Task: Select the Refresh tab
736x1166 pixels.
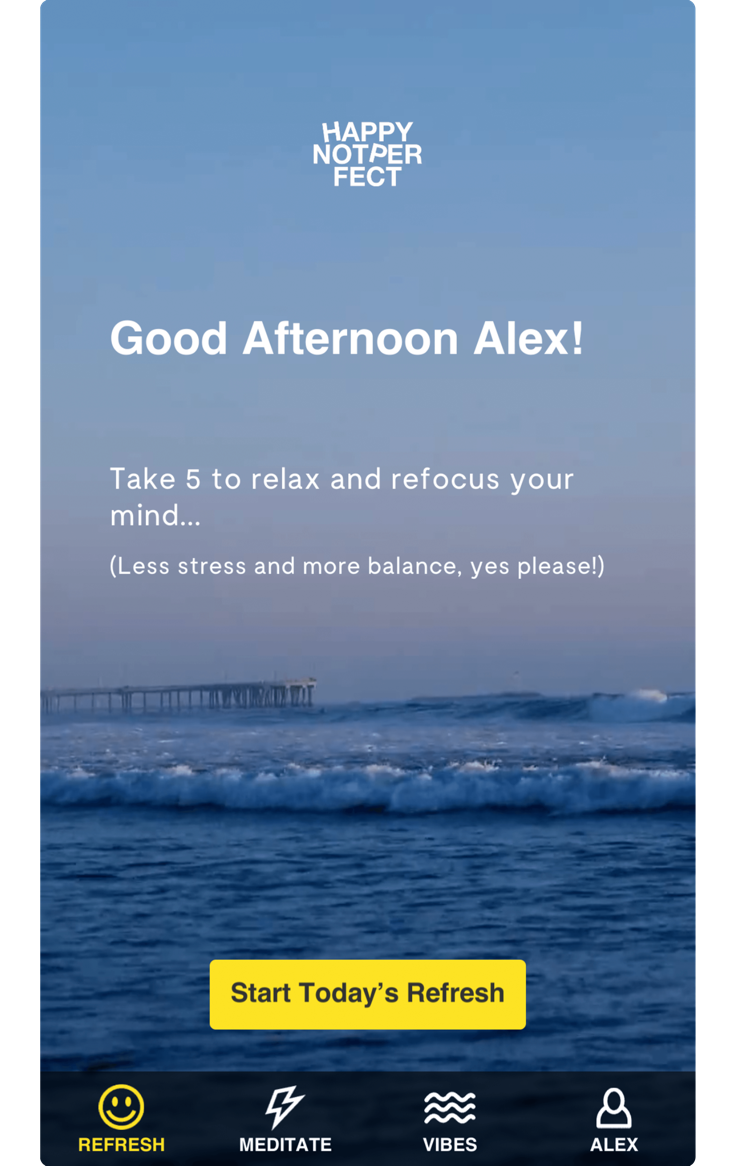Action: (121, 1120)
